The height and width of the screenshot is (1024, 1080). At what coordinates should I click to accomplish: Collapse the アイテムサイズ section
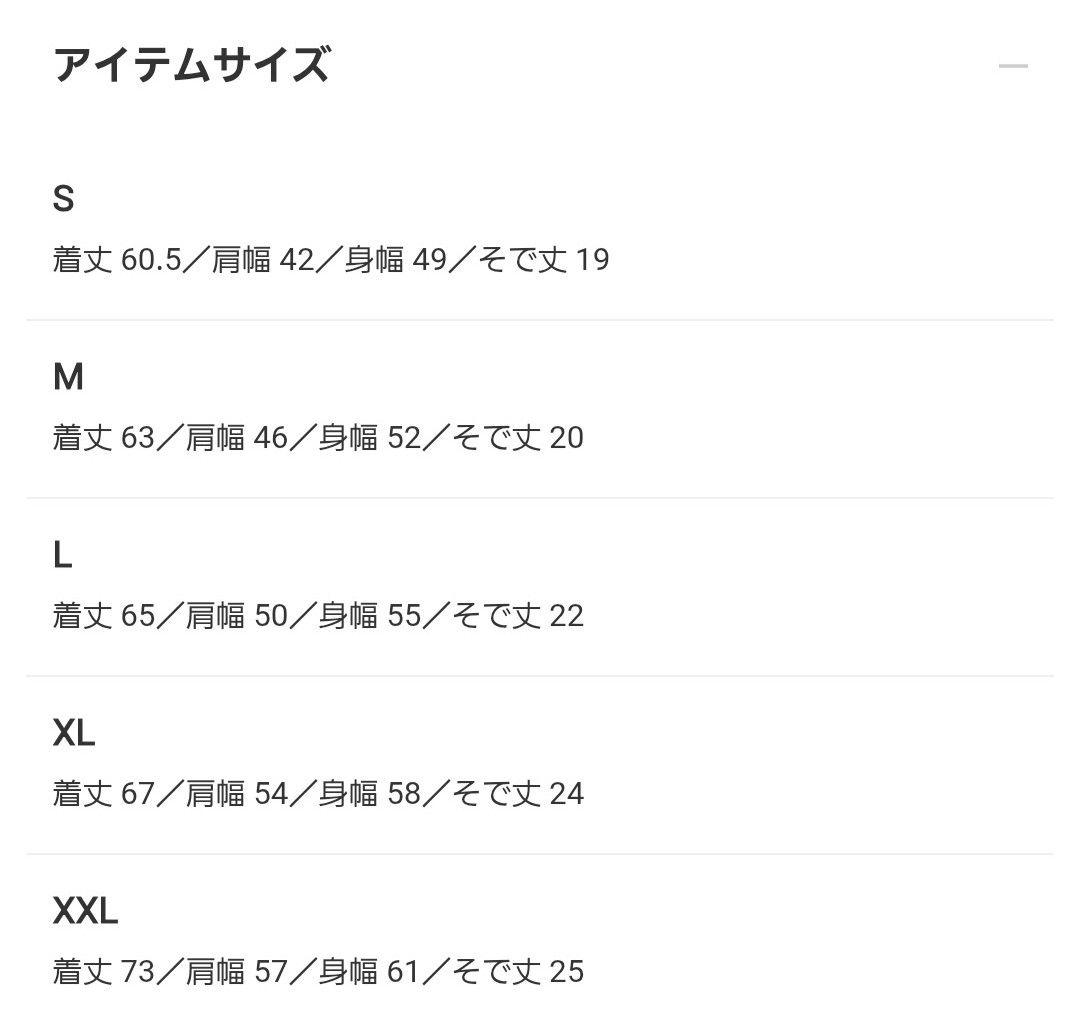click(x=1012, y=67)
